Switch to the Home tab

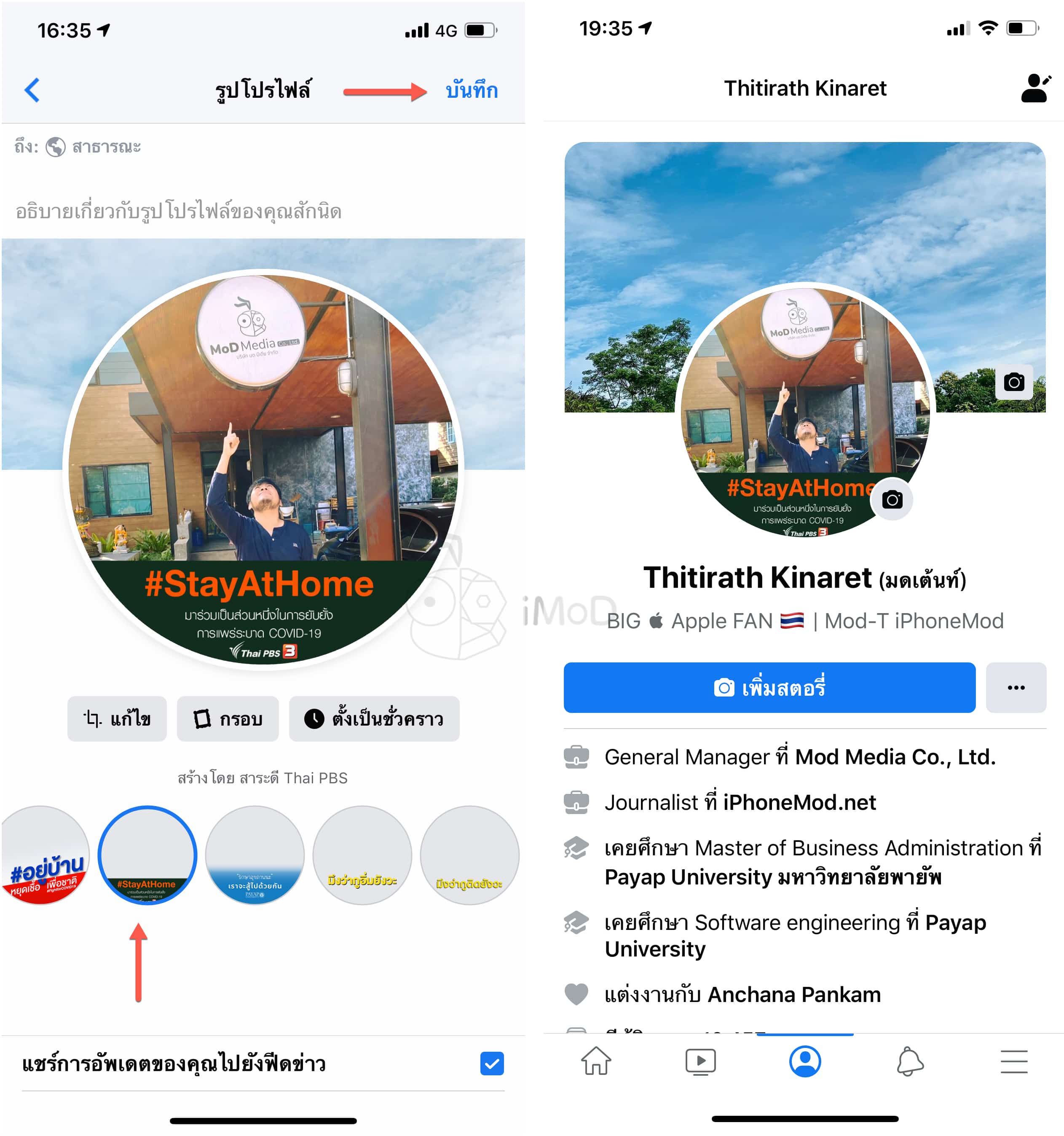coord(596,1061)
